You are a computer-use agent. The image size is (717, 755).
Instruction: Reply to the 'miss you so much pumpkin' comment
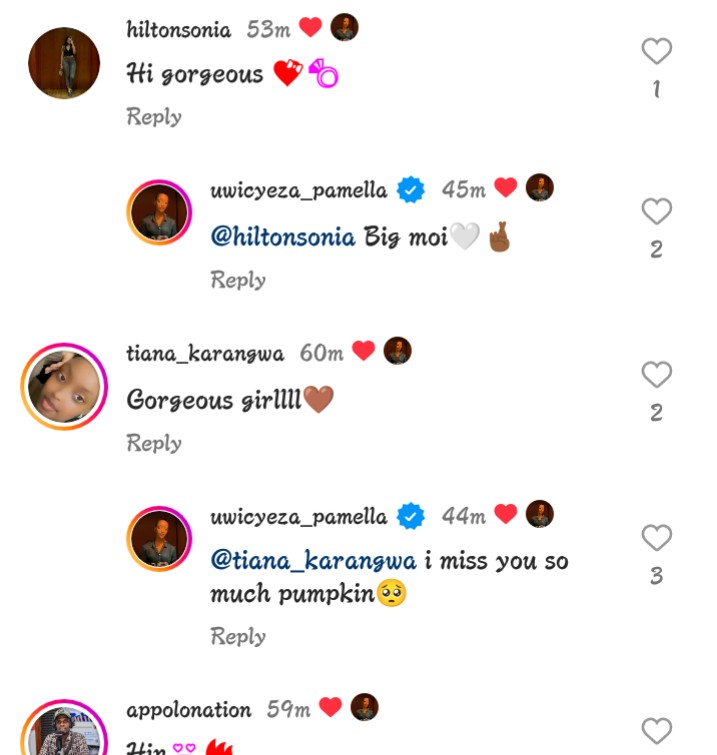(x=238, y=636)
